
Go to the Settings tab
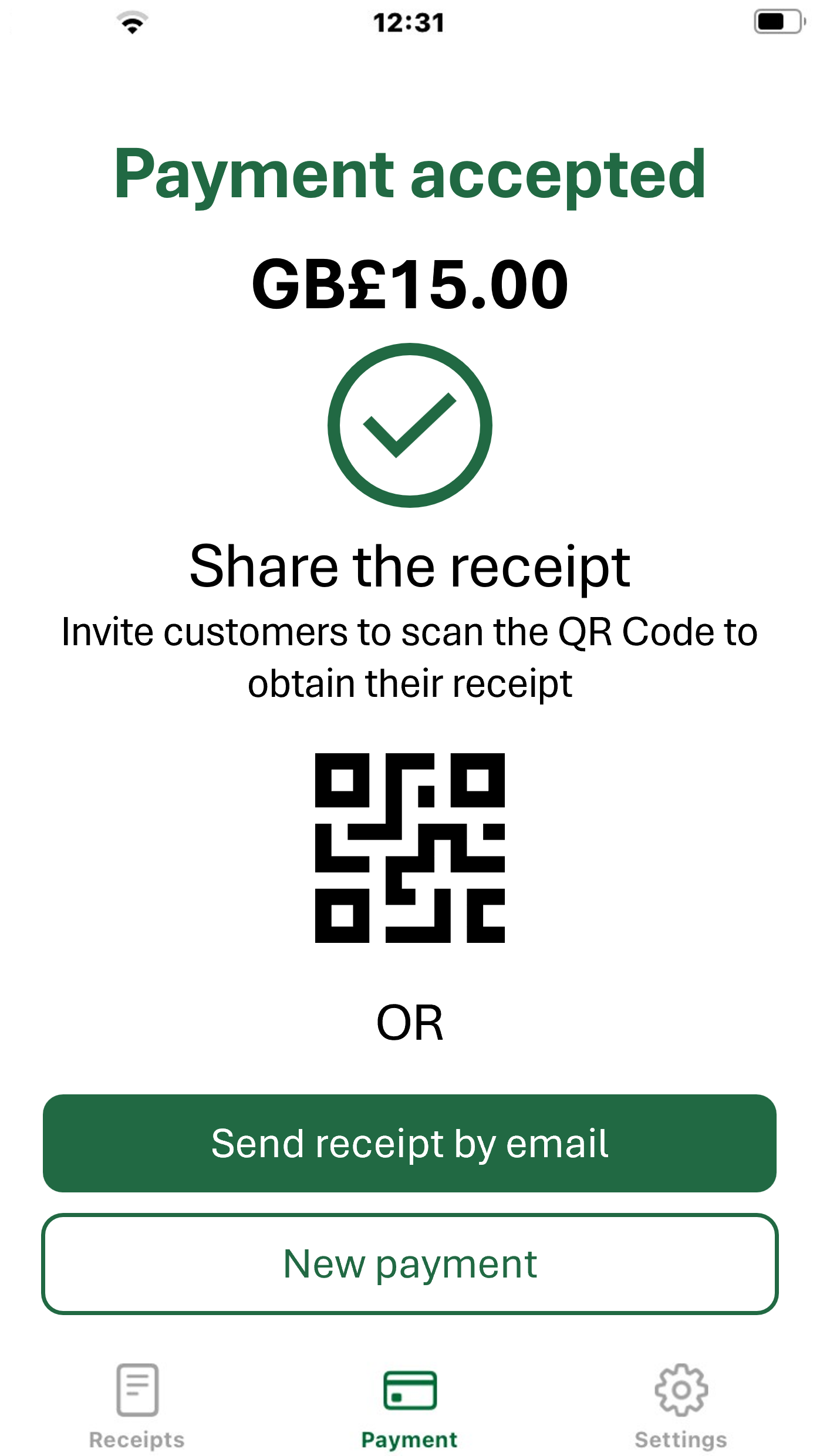(x=681, y=1406)
